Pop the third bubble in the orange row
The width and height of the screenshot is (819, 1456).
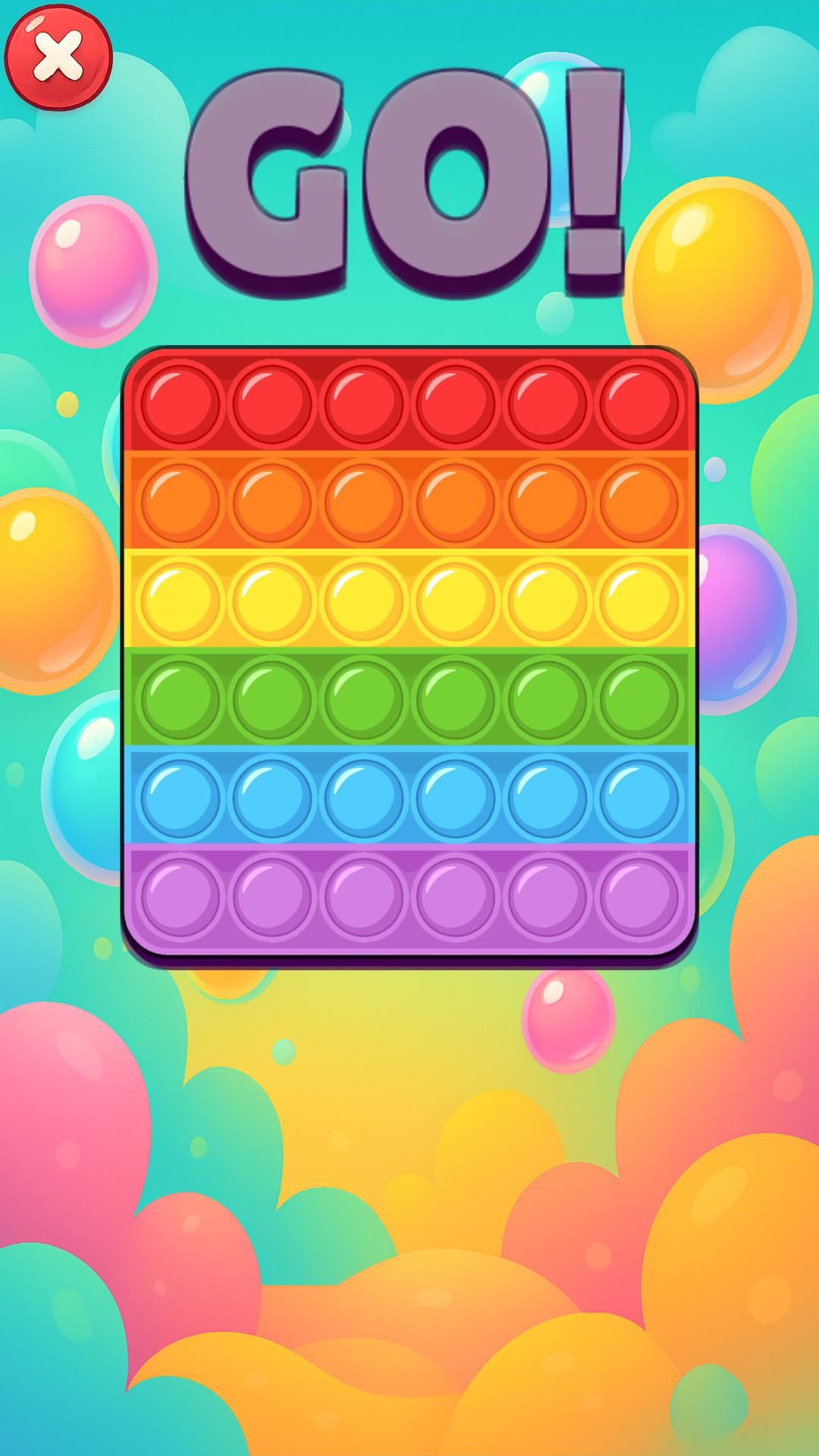[x=362, y=501]
